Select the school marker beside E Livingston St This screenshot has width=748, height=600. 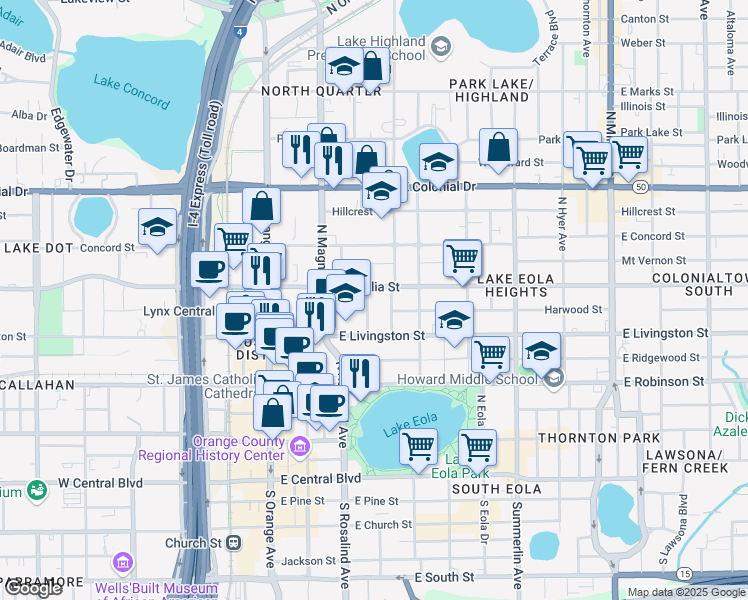[455, 323]
